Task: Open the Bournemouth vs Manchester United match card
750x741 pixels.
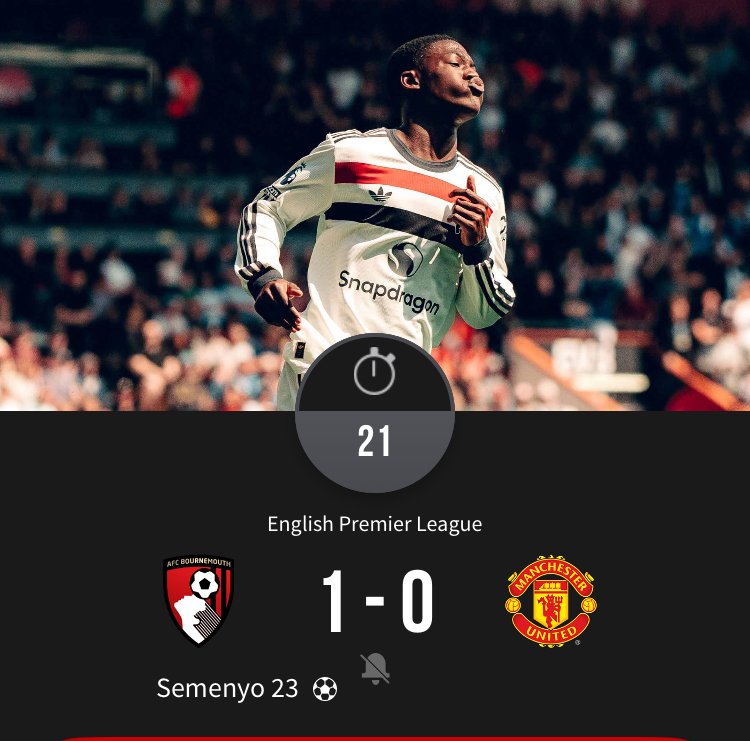Action: click(376, 601)
